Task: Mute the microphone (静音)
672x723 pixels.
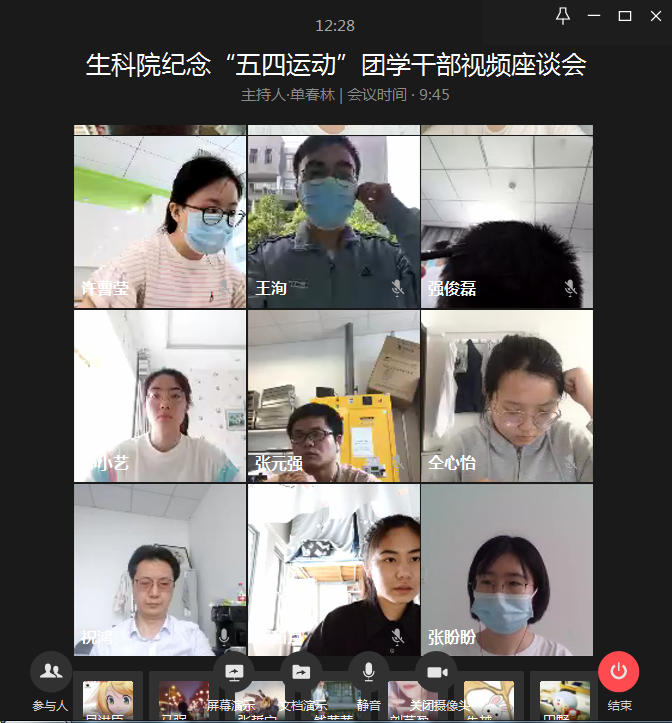Action: (x=368, y=672)
